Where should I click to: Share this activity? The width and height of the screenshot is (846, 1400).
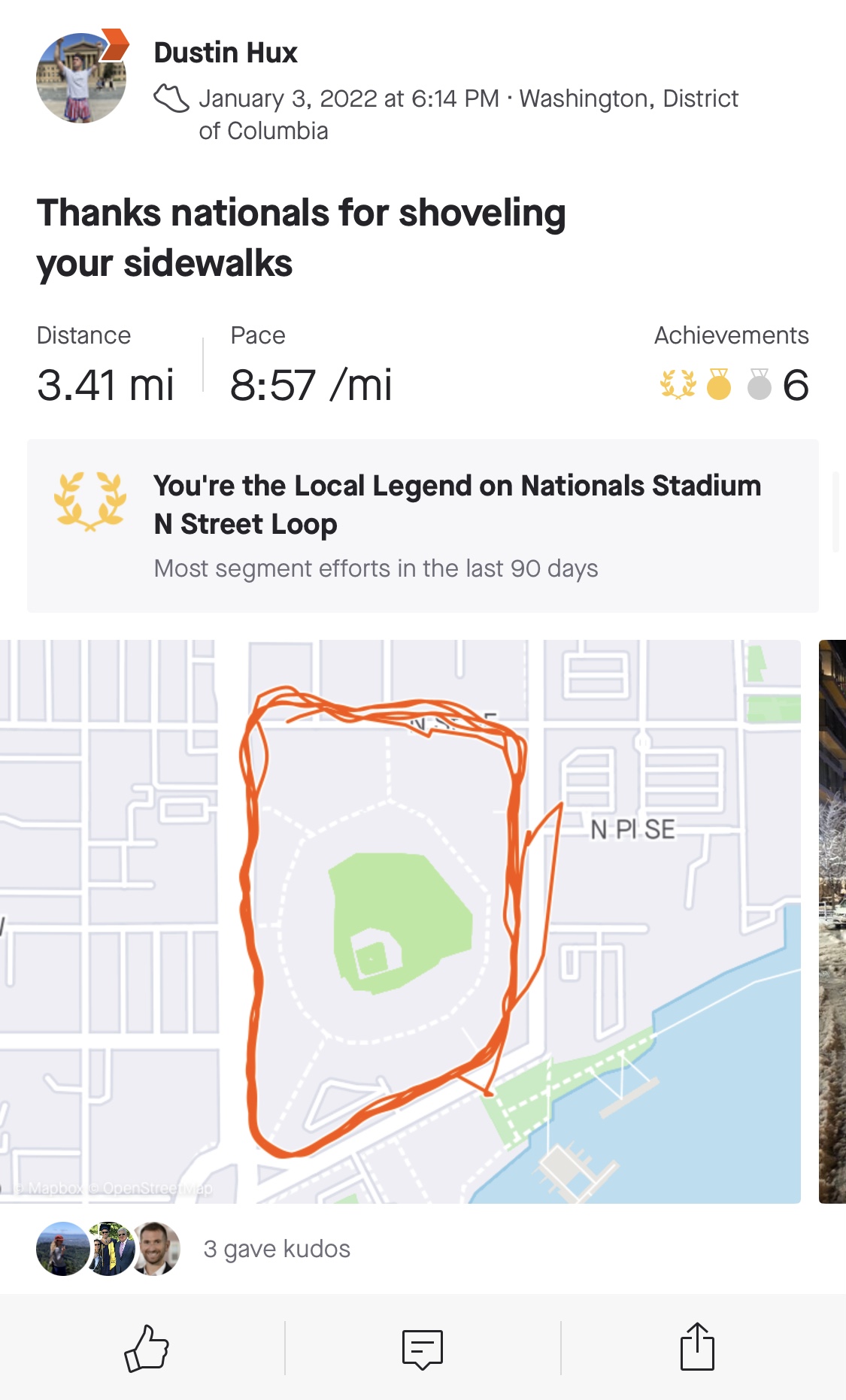point(697,1347)
